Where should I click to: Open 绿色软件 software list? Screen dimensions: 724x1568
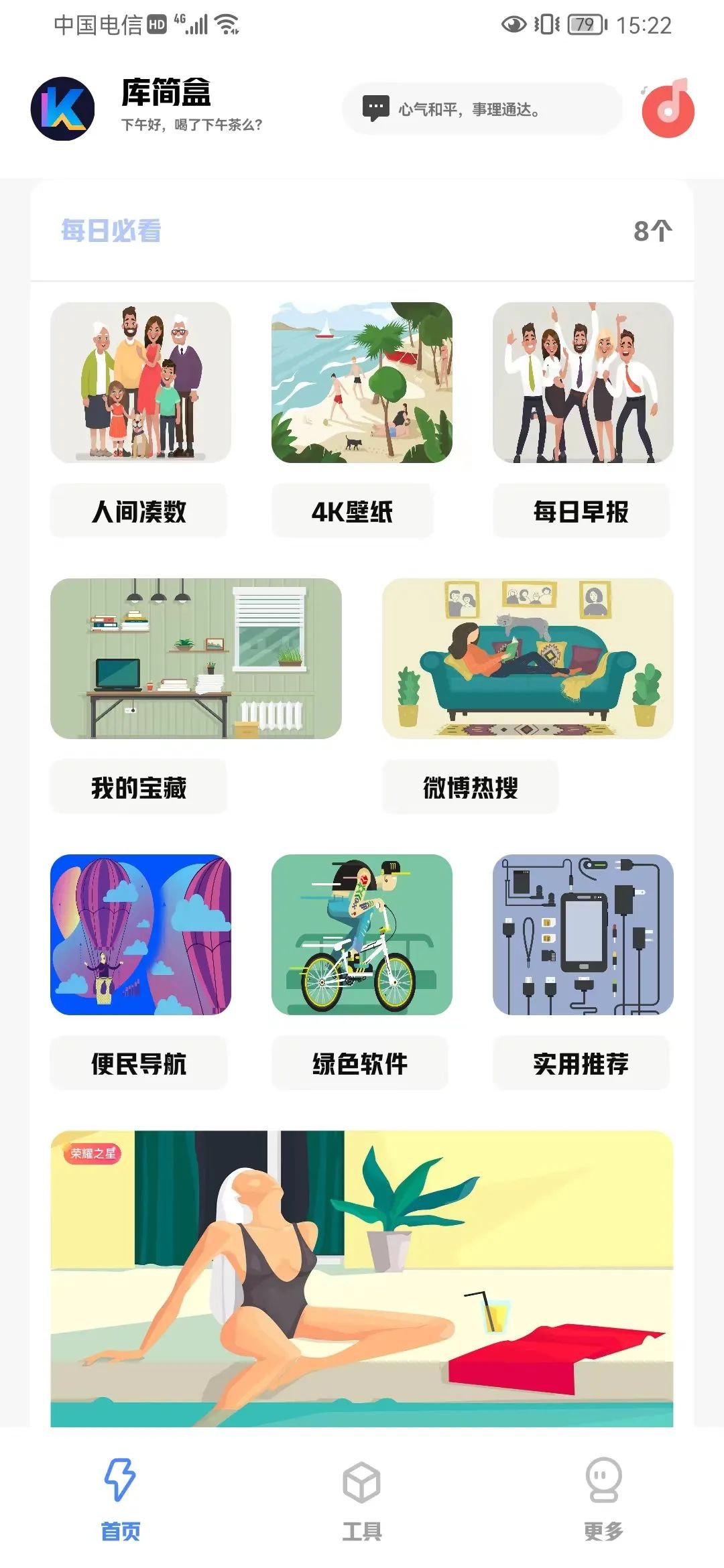(x=360, y=1063)
